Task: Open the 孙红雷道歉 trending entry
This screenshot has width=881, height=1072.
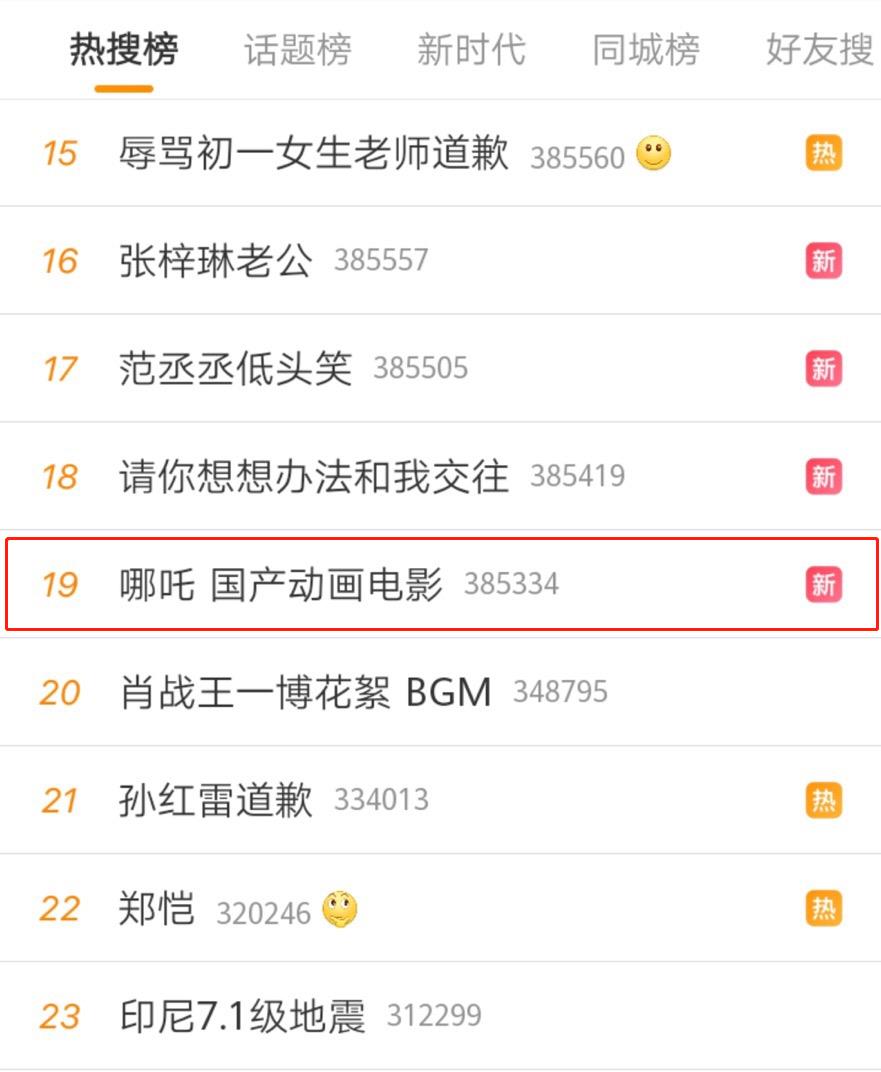Action: pyautogui.click(x=215, y=800)
